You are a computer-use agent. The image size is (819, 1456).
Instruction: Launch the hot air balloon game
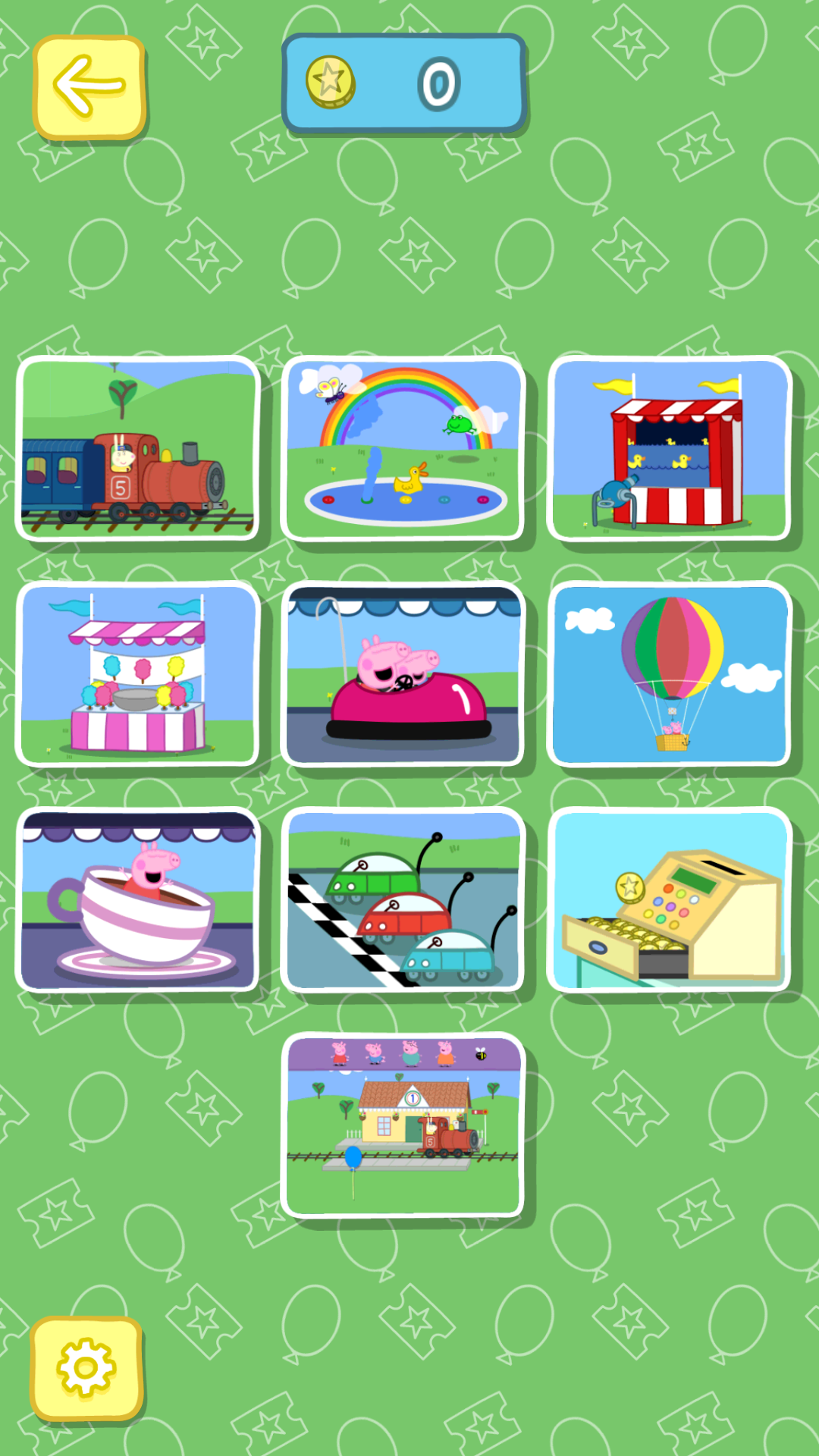coord(669,673)
